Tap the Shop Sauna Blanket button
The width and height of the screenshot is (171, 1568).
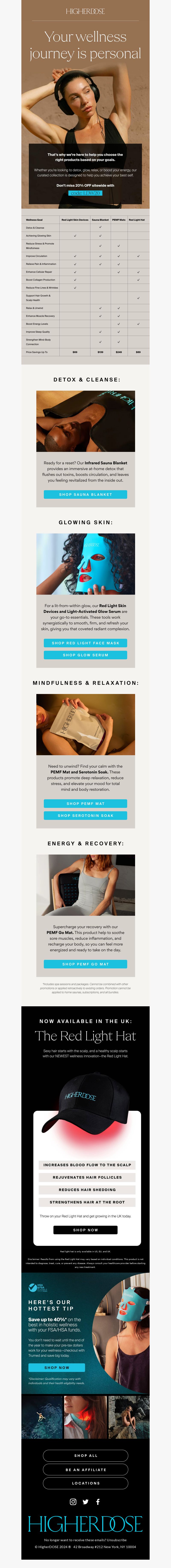(85, 494)
